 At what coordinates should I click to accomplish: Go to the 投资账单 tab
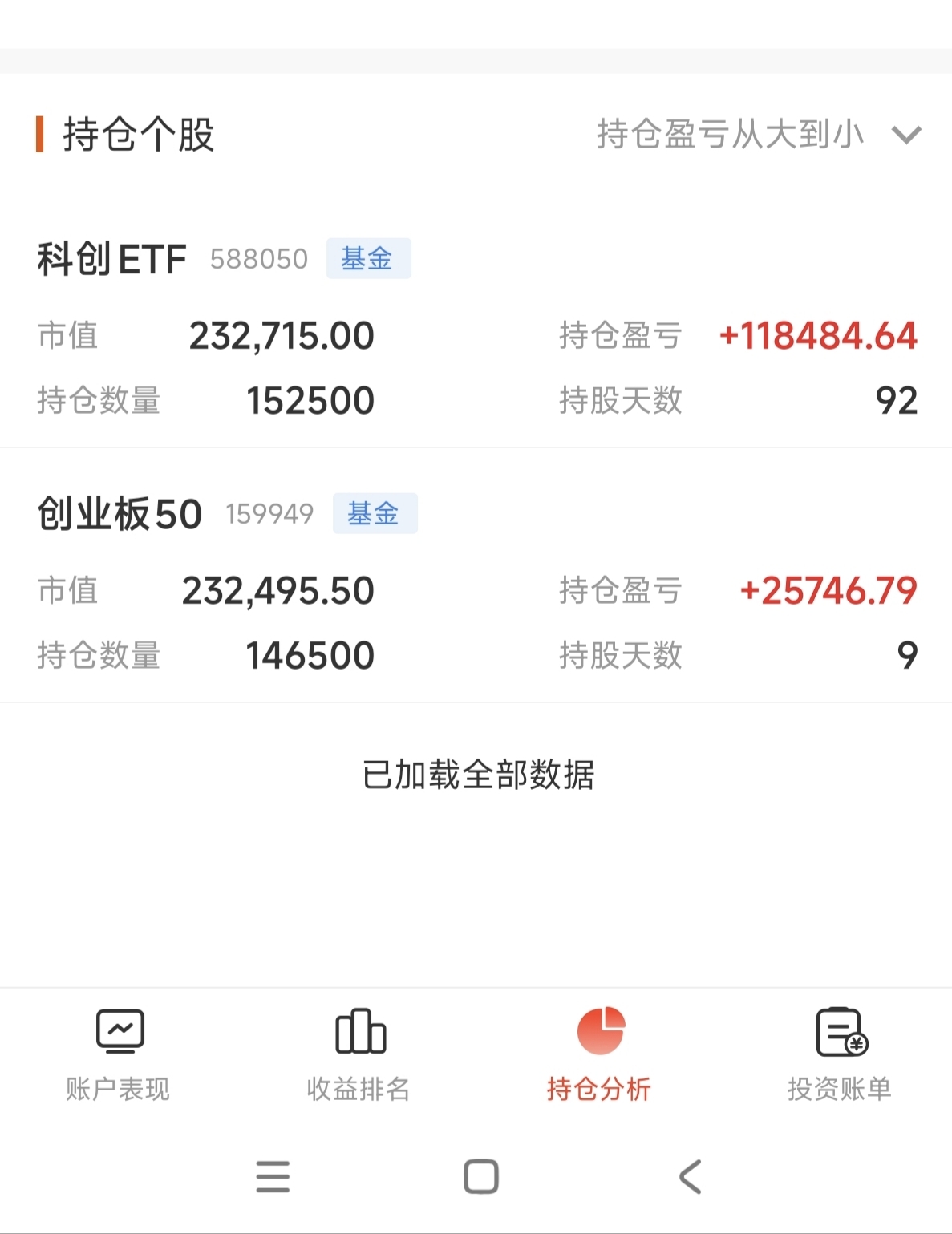(x=840, y=1054)
